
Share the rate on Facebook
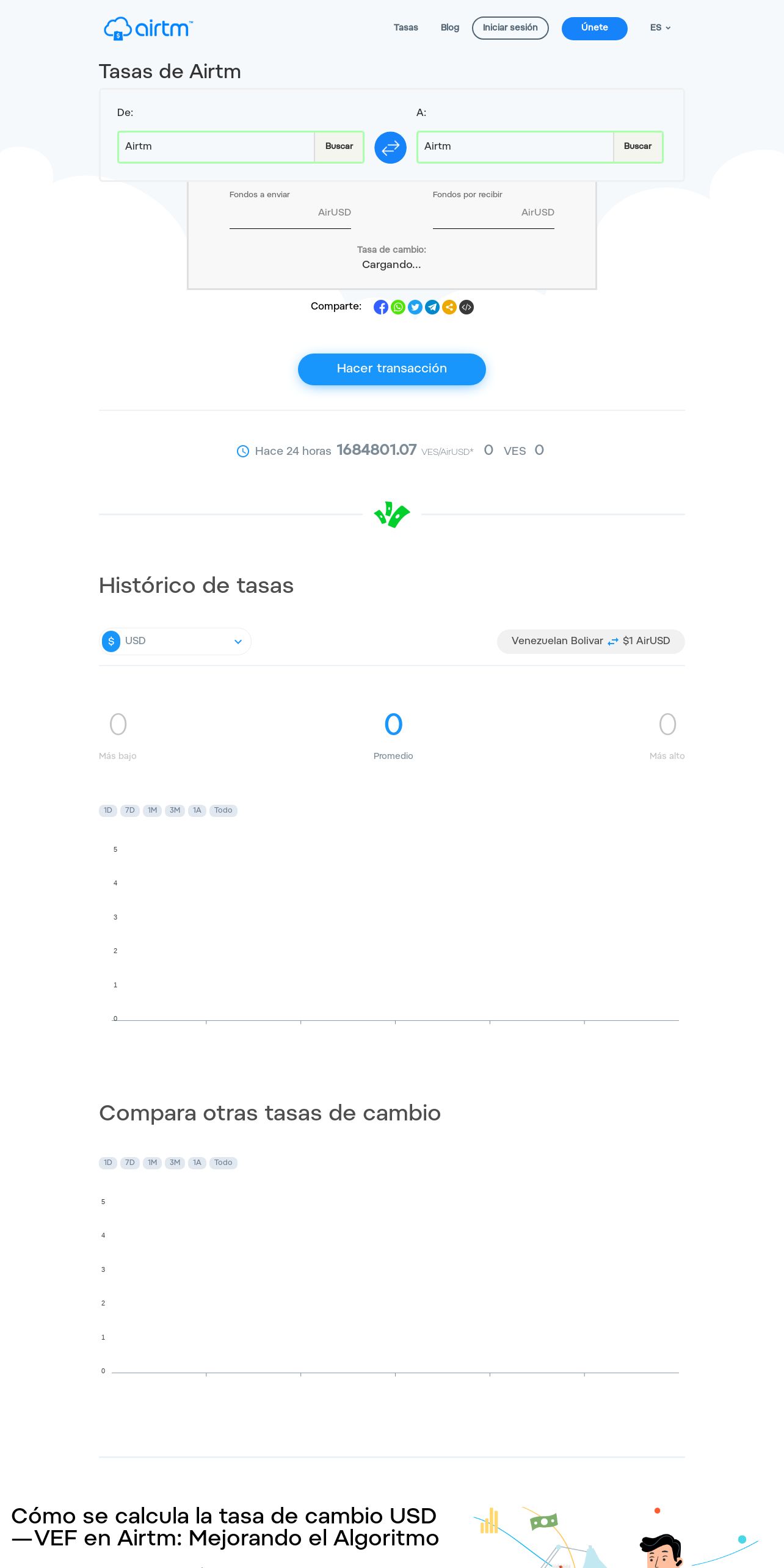[380, 307]
